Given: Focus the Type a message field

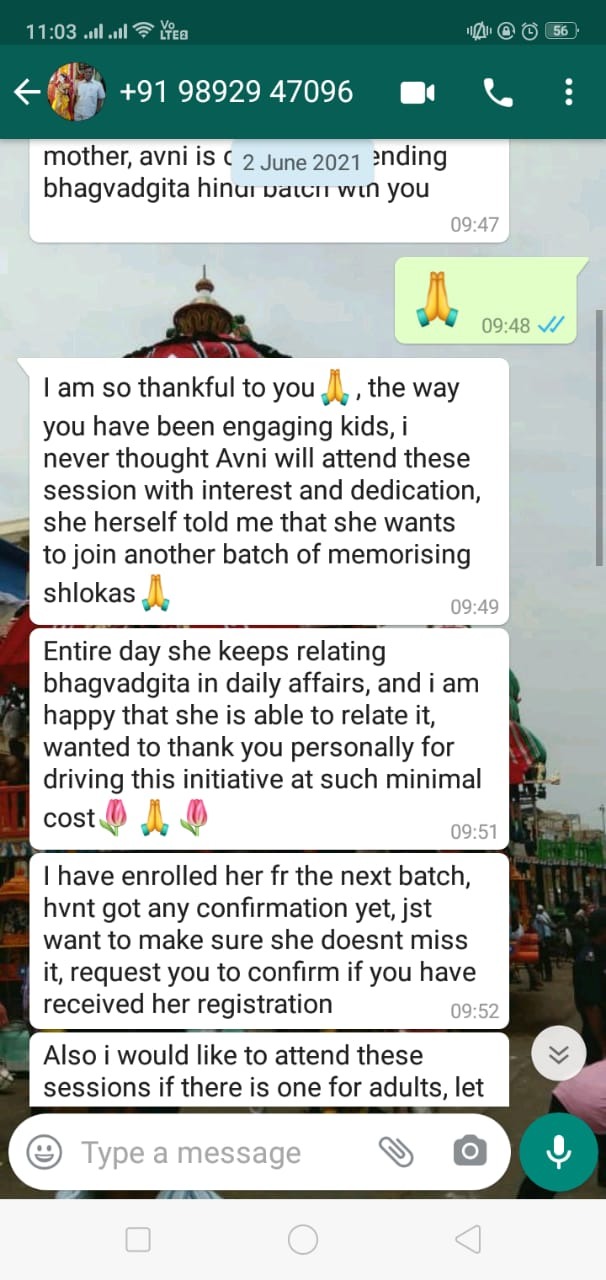Looking at the screenshot, I should 215,1152.
